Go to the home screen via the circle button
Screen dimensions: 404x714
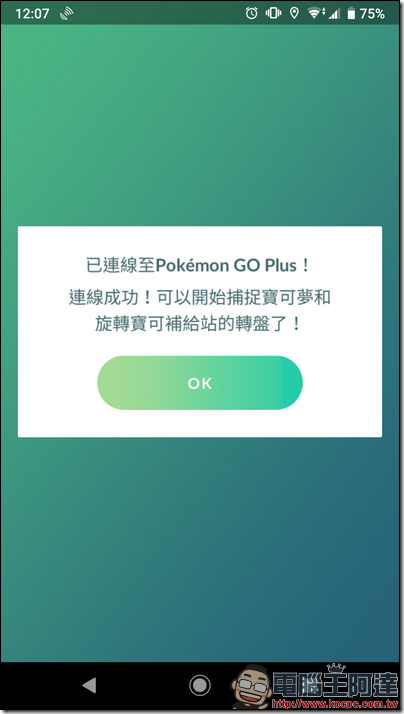[x=199, y=685]
